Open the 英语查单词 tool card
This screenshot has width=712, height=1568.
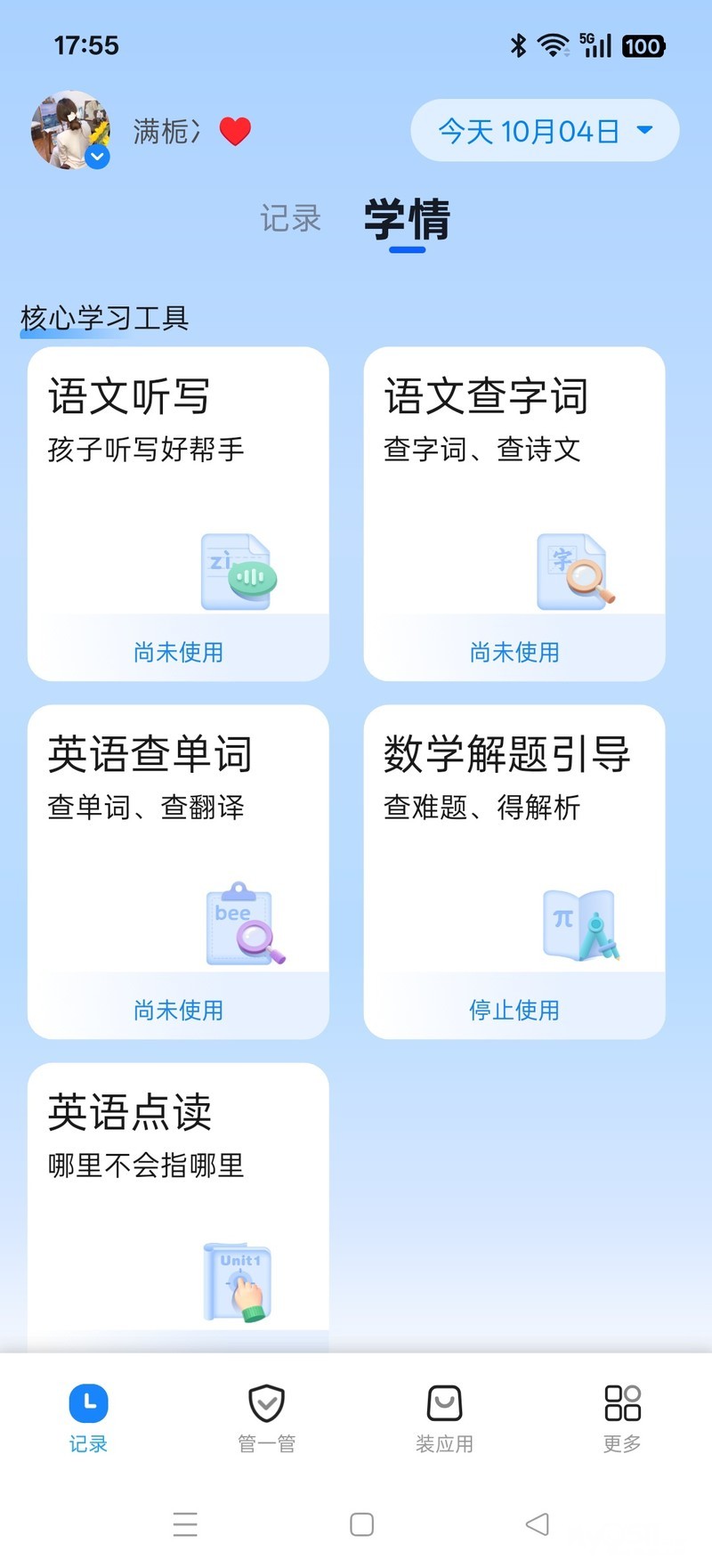coord(178,839)
